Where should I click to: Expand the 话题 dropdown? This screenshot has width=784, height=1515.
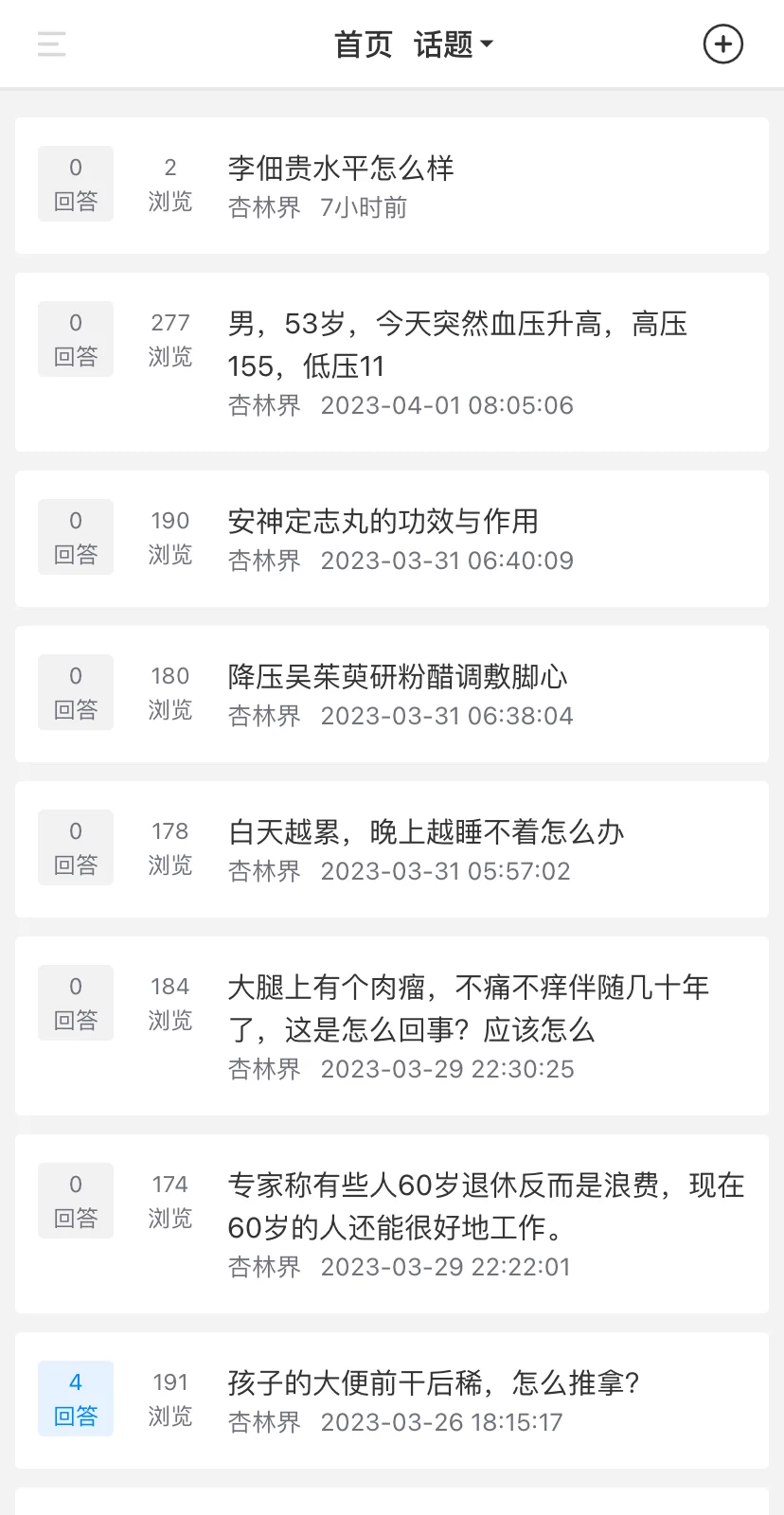[454, 44]
